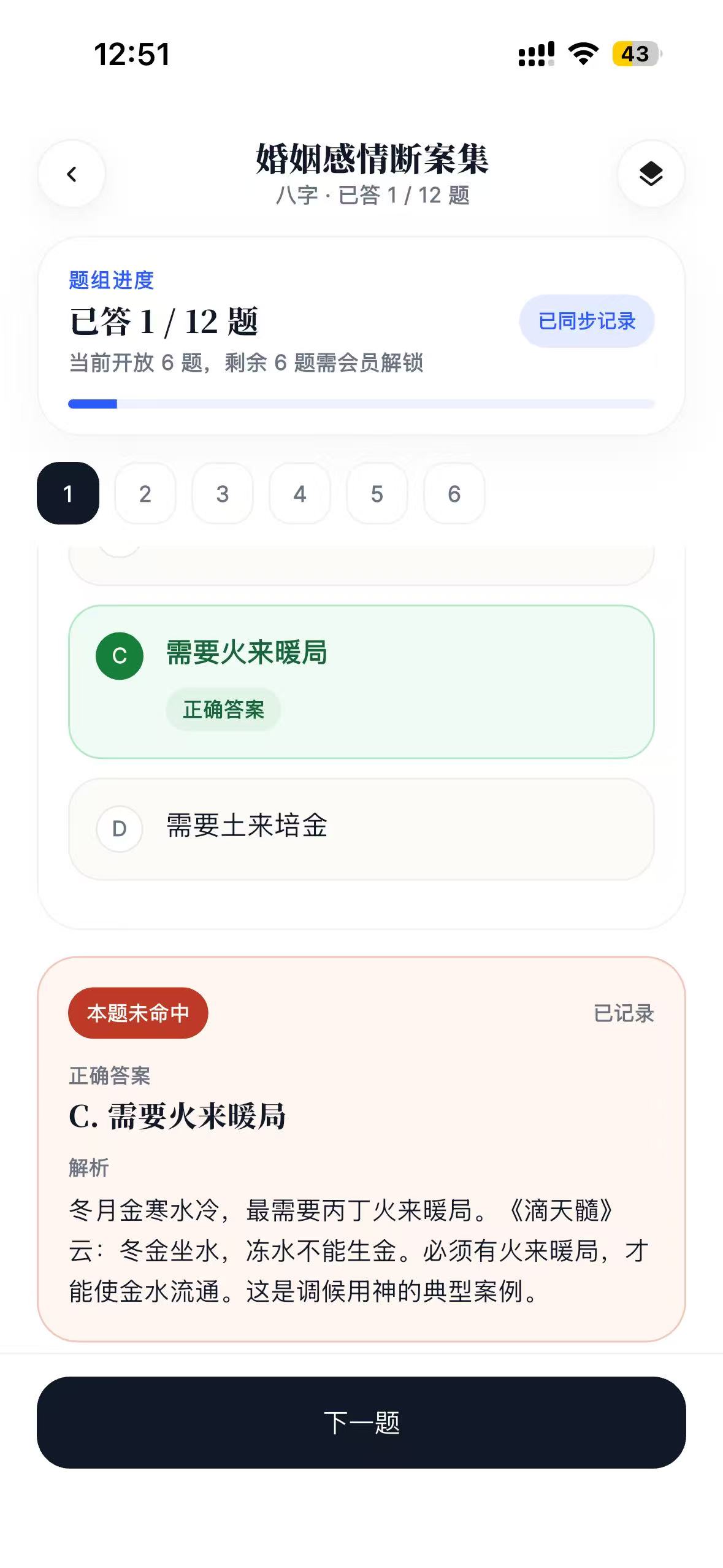This screenshot has width=723, height=1568.
Task: Tap the quiz progress bar
Action: coord(361,404)
